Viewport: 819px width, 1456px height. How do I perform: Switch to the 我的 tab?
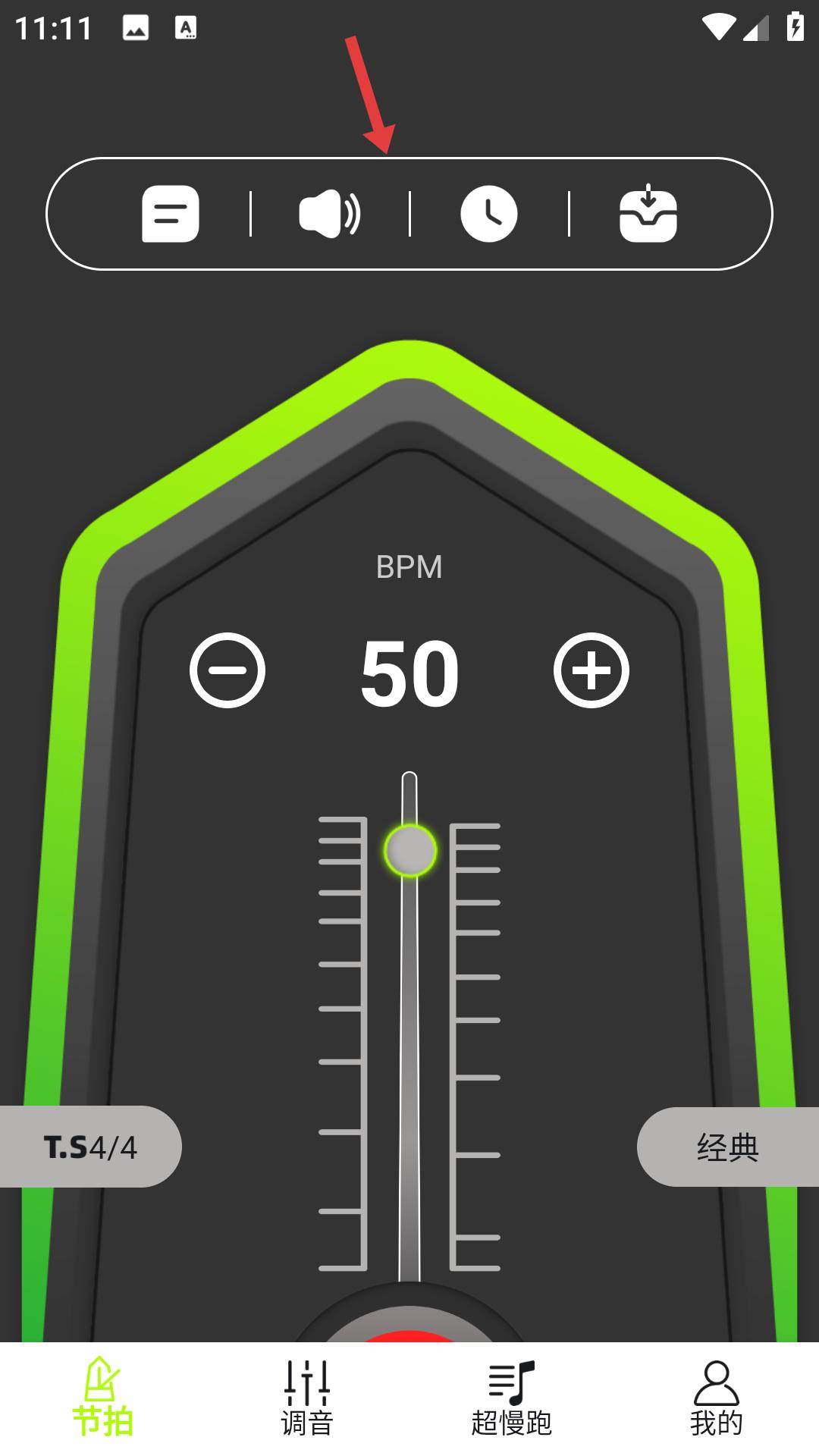pos(717,1398)
